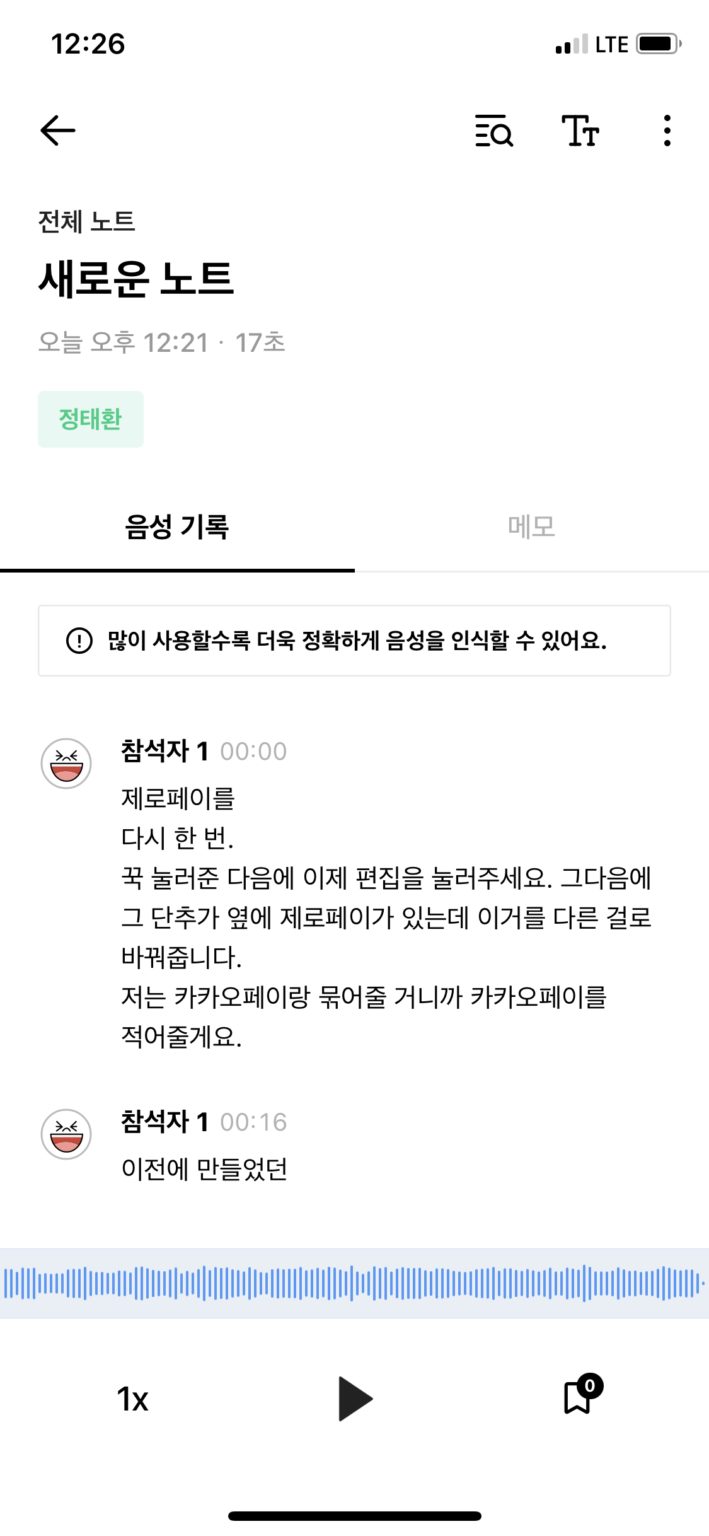This screenshot has width=709, height=1536.
Task: Open the text size settings icon
Action: coord(580,131)
